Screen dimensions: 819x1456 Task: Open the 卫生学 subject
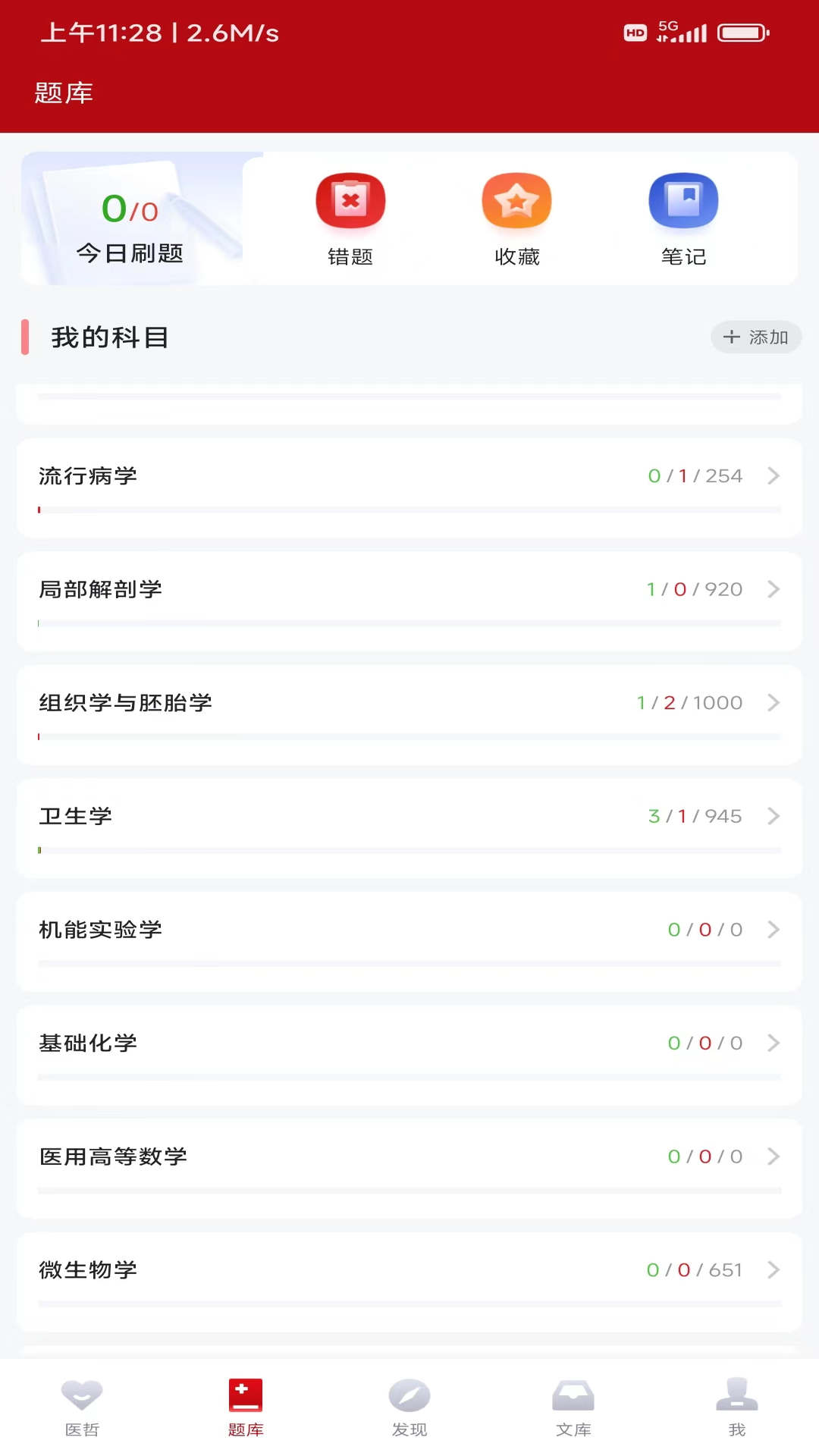tap(409, 816)
